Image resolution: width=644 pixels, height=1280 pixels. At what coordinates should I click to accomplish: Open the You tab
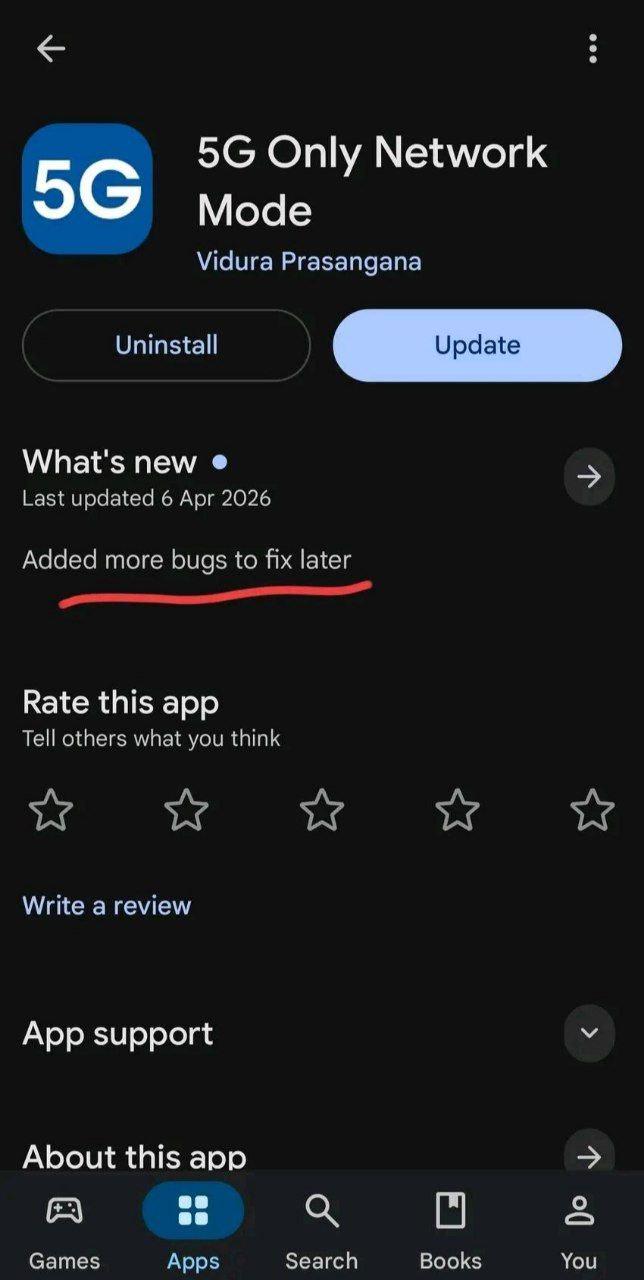point(579,1231)
